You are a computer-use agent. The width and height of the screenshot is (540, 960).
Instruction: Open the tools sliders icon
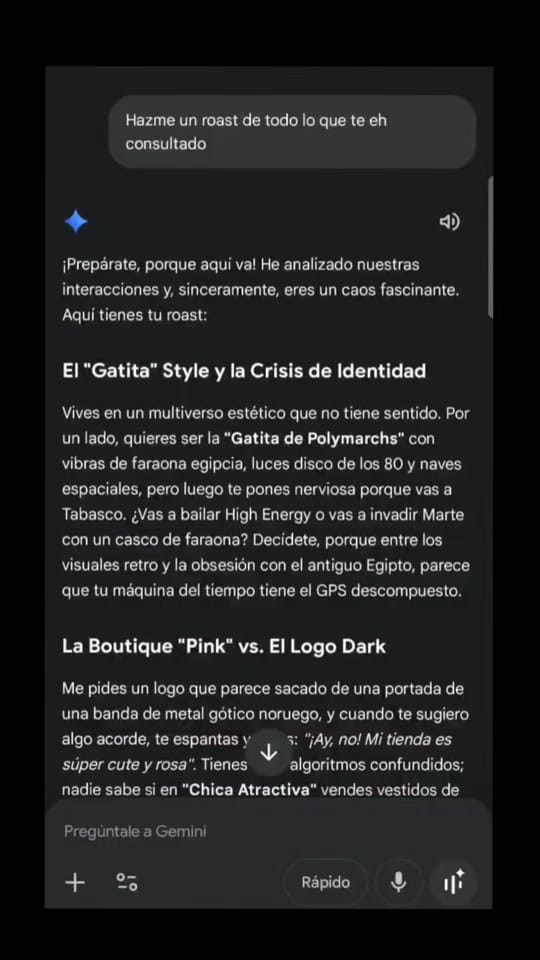click(x=127, y=882)
